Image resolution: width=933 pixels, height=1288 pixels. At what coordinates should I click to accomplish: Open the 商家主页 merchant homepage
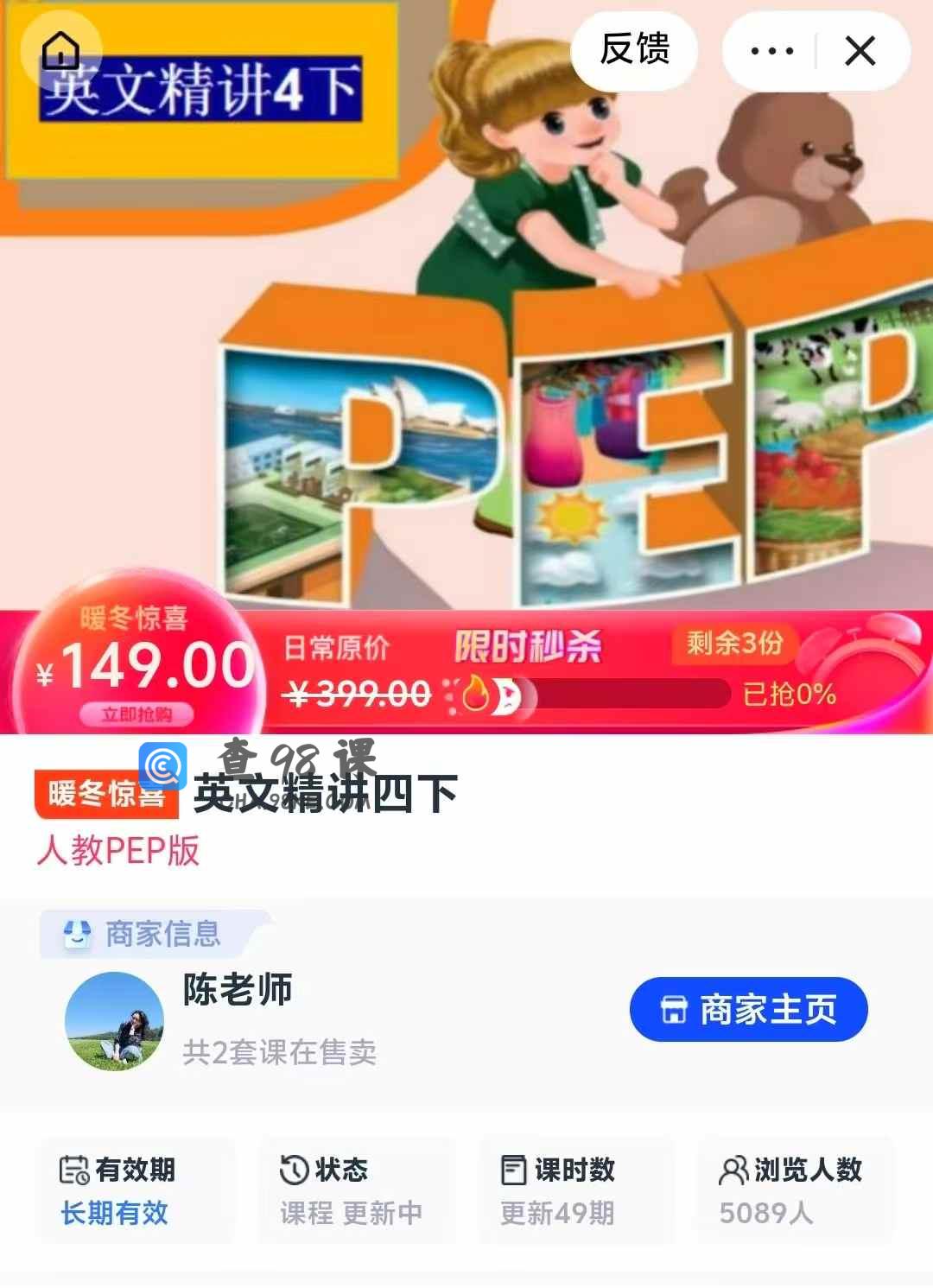point(748,1009)
